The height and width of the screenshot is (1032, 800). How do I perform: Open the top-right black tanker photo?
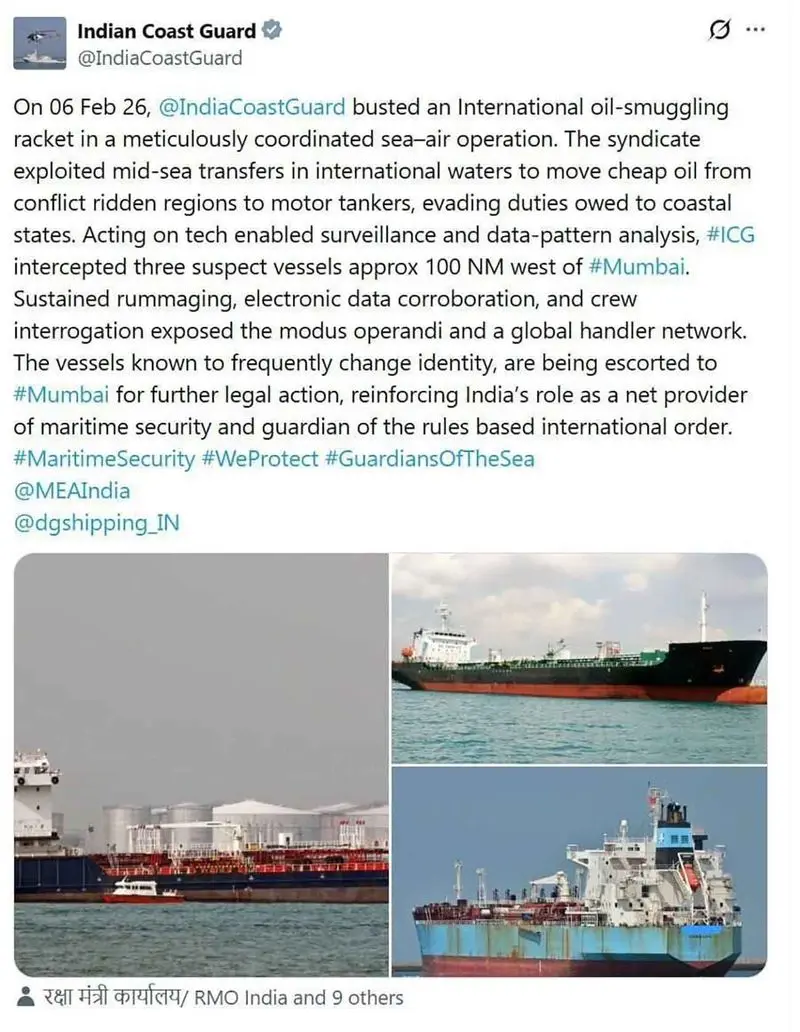tap(579, 658)
